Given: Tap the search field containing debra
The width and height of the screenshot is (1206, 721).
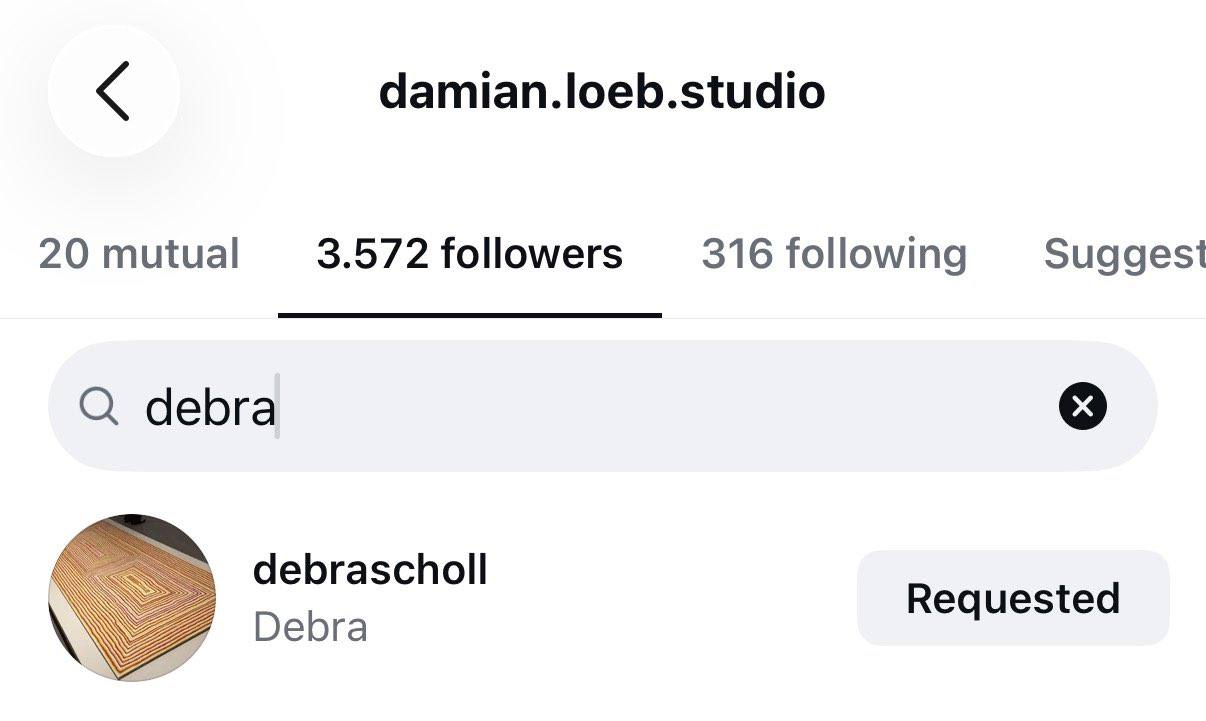Looking at the screenshot, I should tap(602, 406).
